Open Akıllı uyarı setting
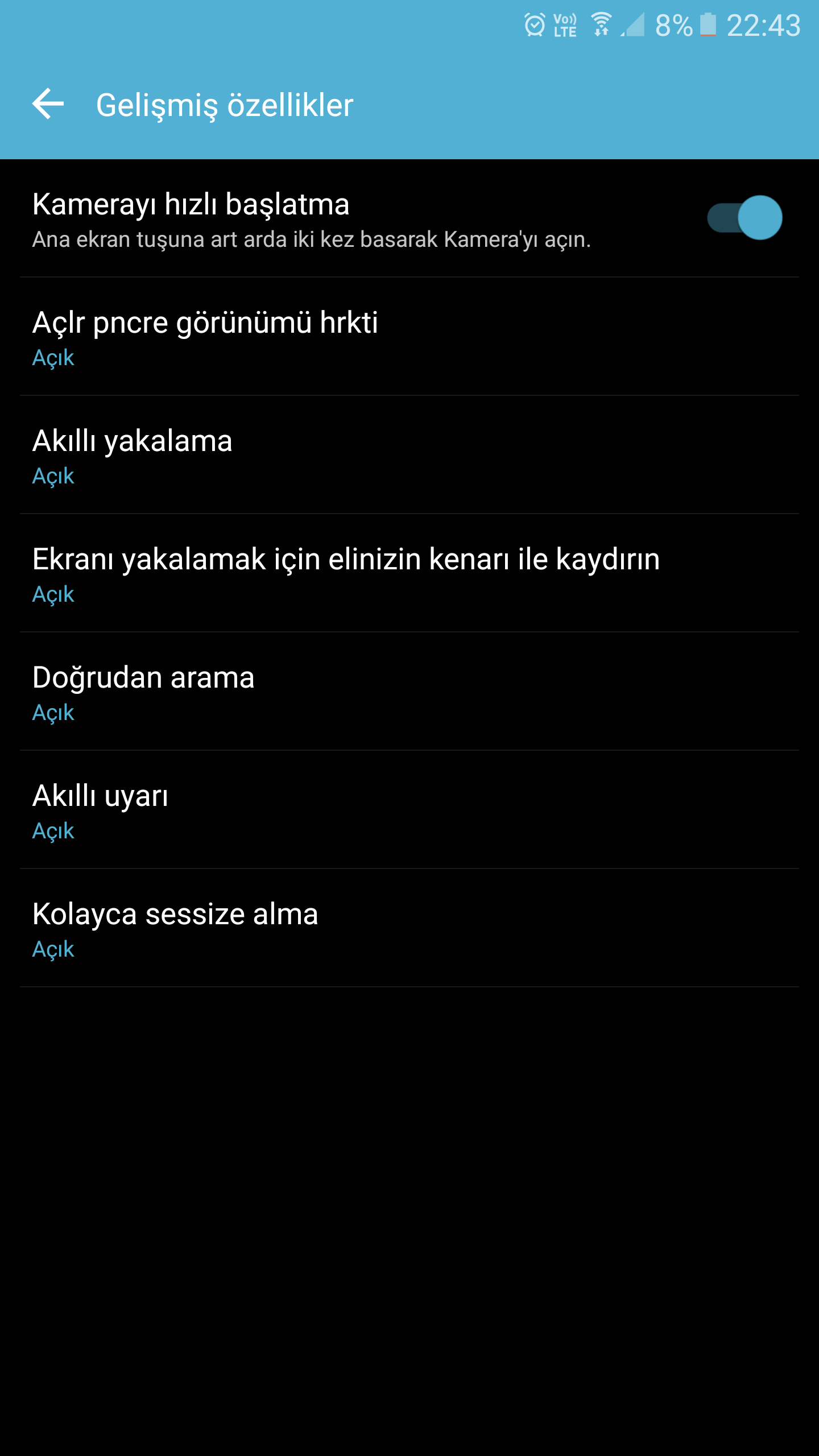The height and width of the screenshot is (1456, 819). pyautogui.click(x=409, y=810)
